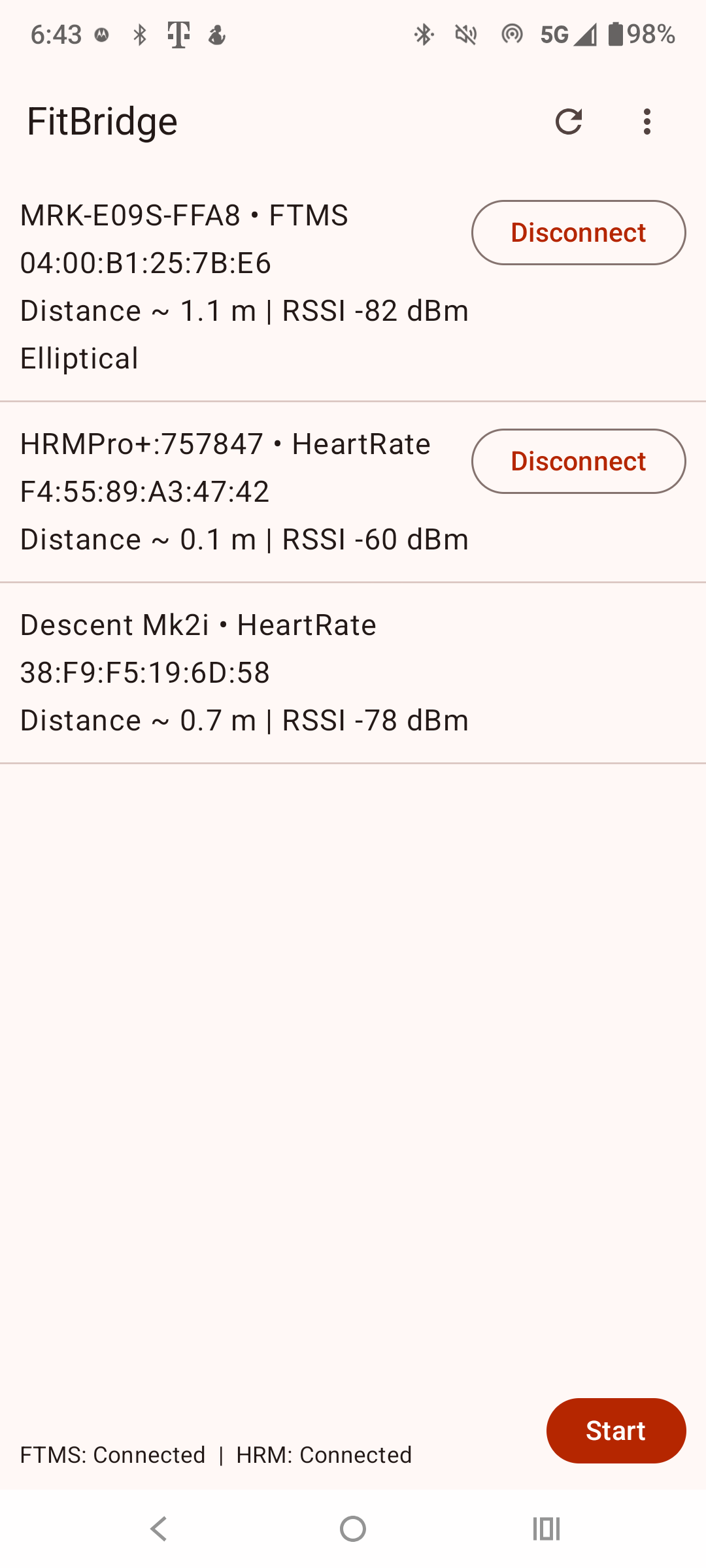Screen dimensions: 706x1568
Task: Tap the HRM: Connected status text
Action: point(325,1454)
